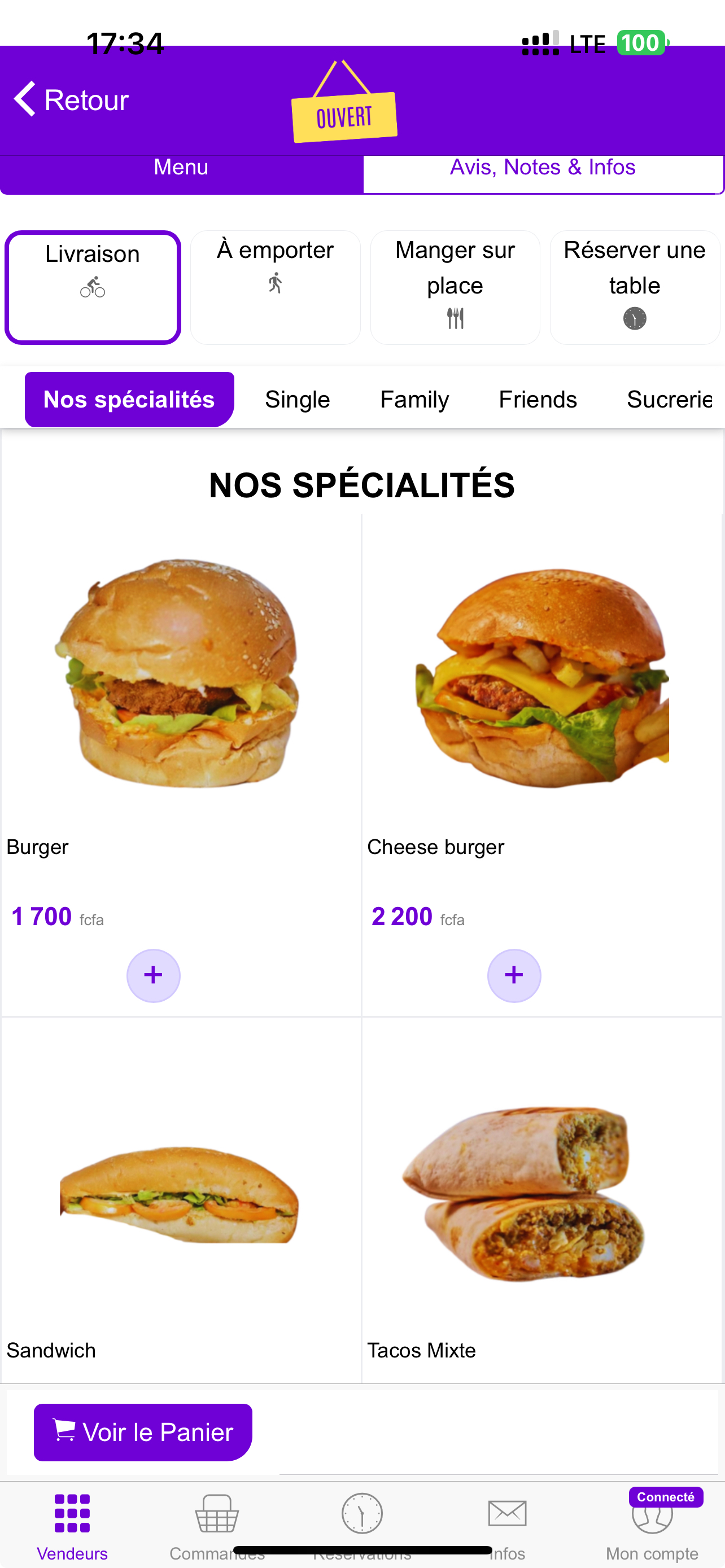View the Sucrerie category

[x=669, y=399]
